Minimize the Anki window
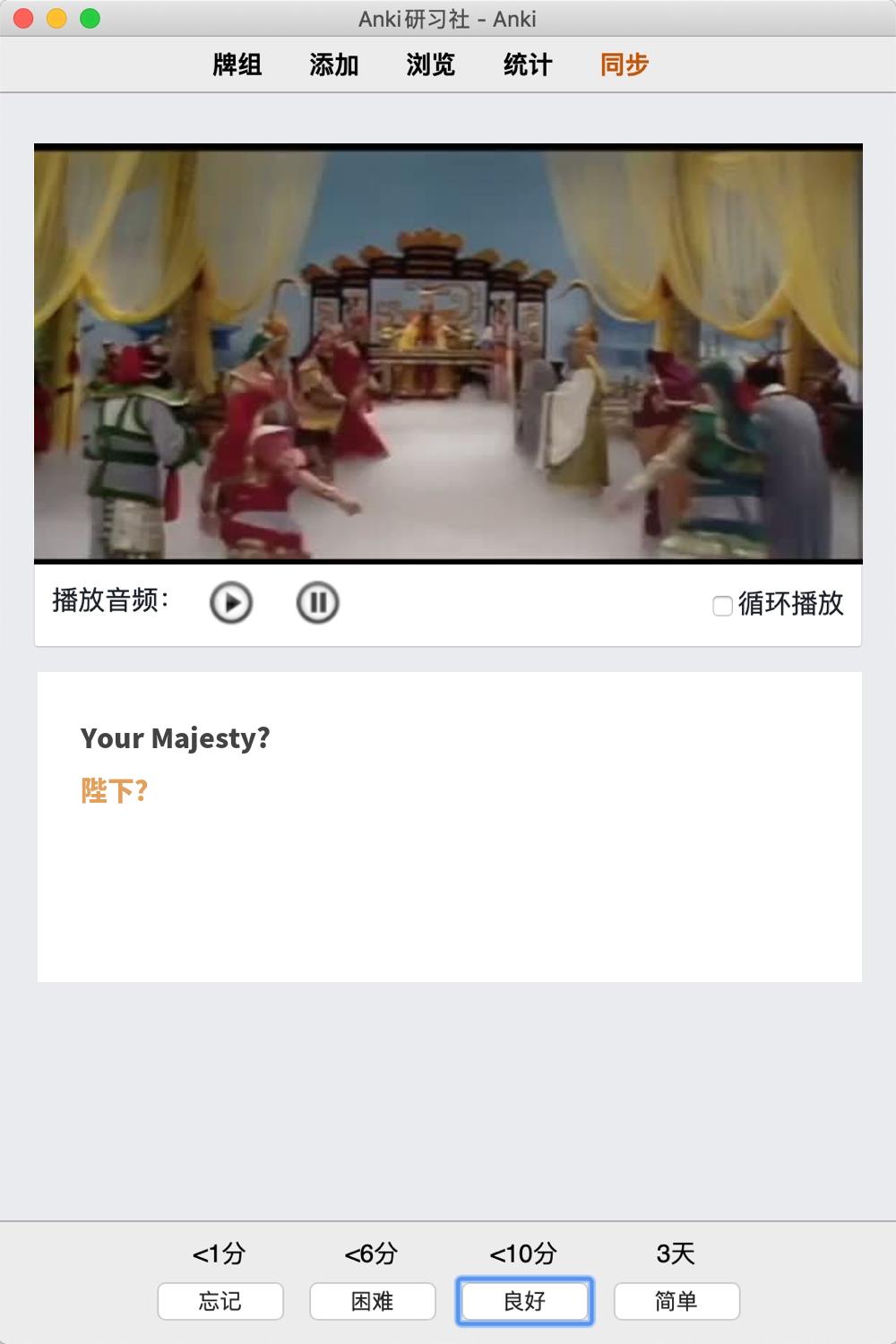896x1344 pixels. [x=56, y=18]
